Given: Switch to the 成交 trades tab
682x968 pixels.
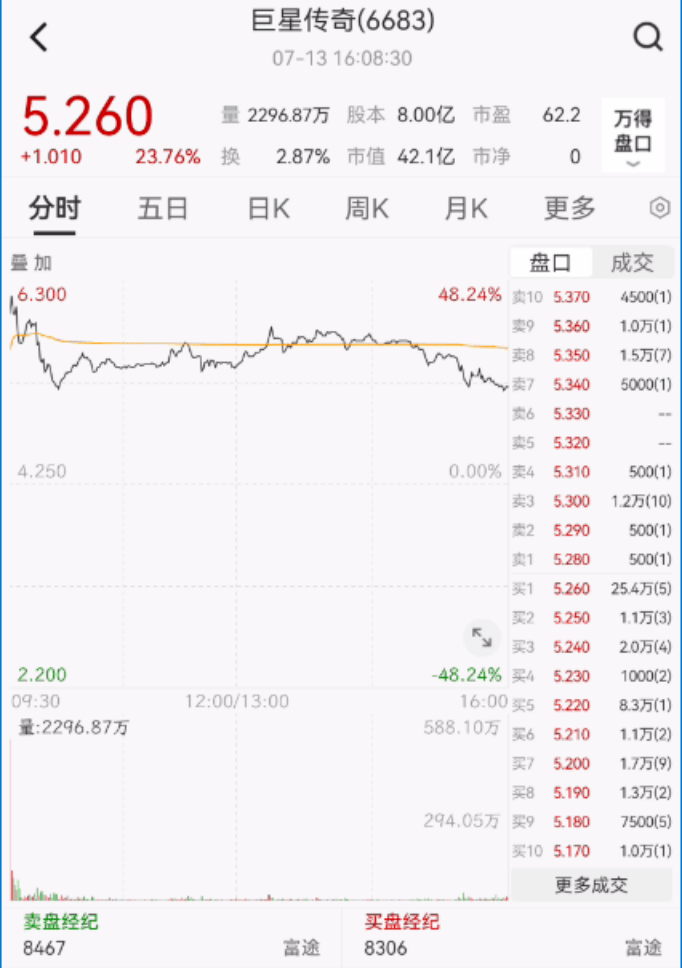Looking at the screenshot, I should tap(632, 263).
